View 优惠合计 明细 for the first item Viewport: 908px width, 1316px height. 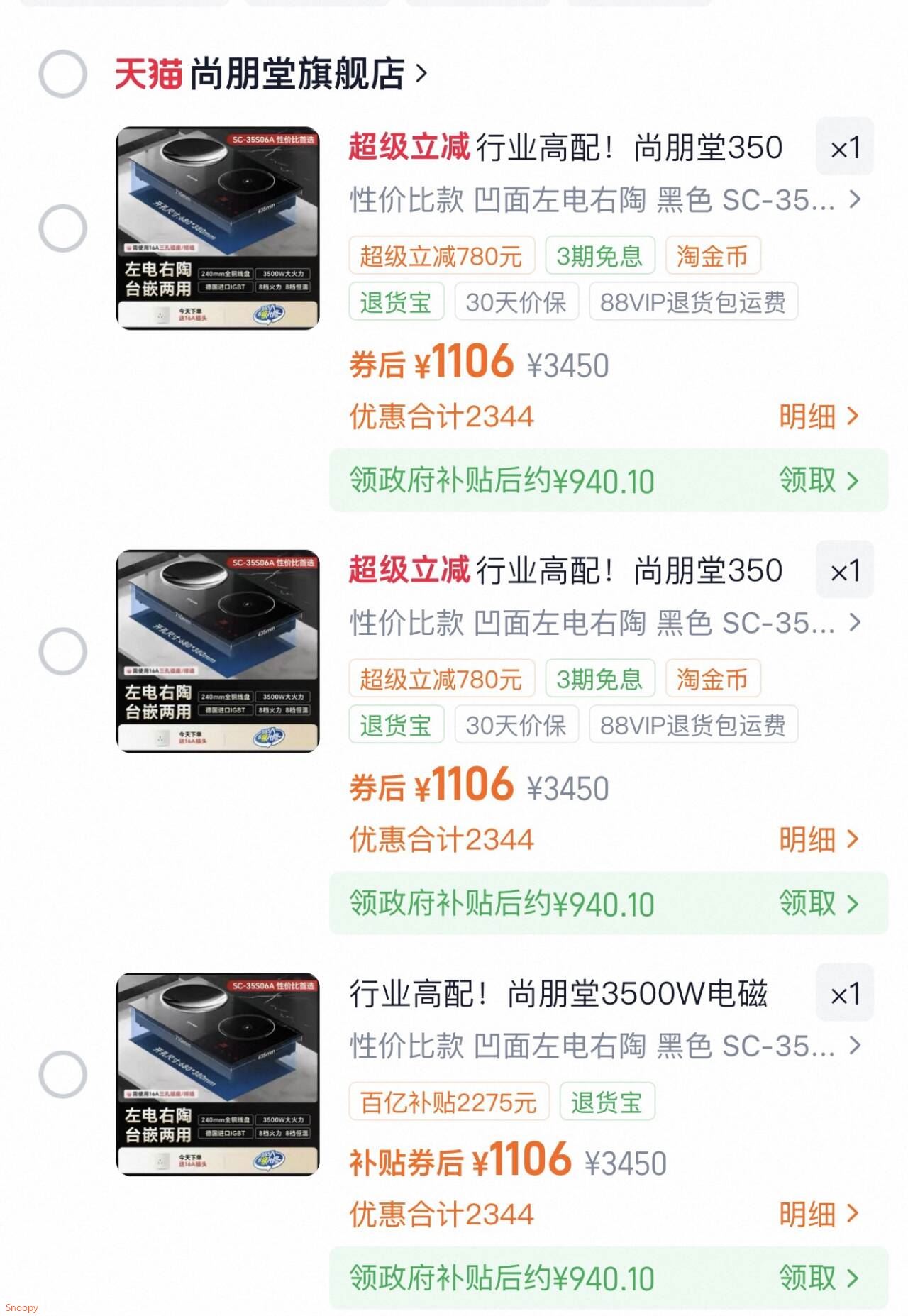[818, 416]
